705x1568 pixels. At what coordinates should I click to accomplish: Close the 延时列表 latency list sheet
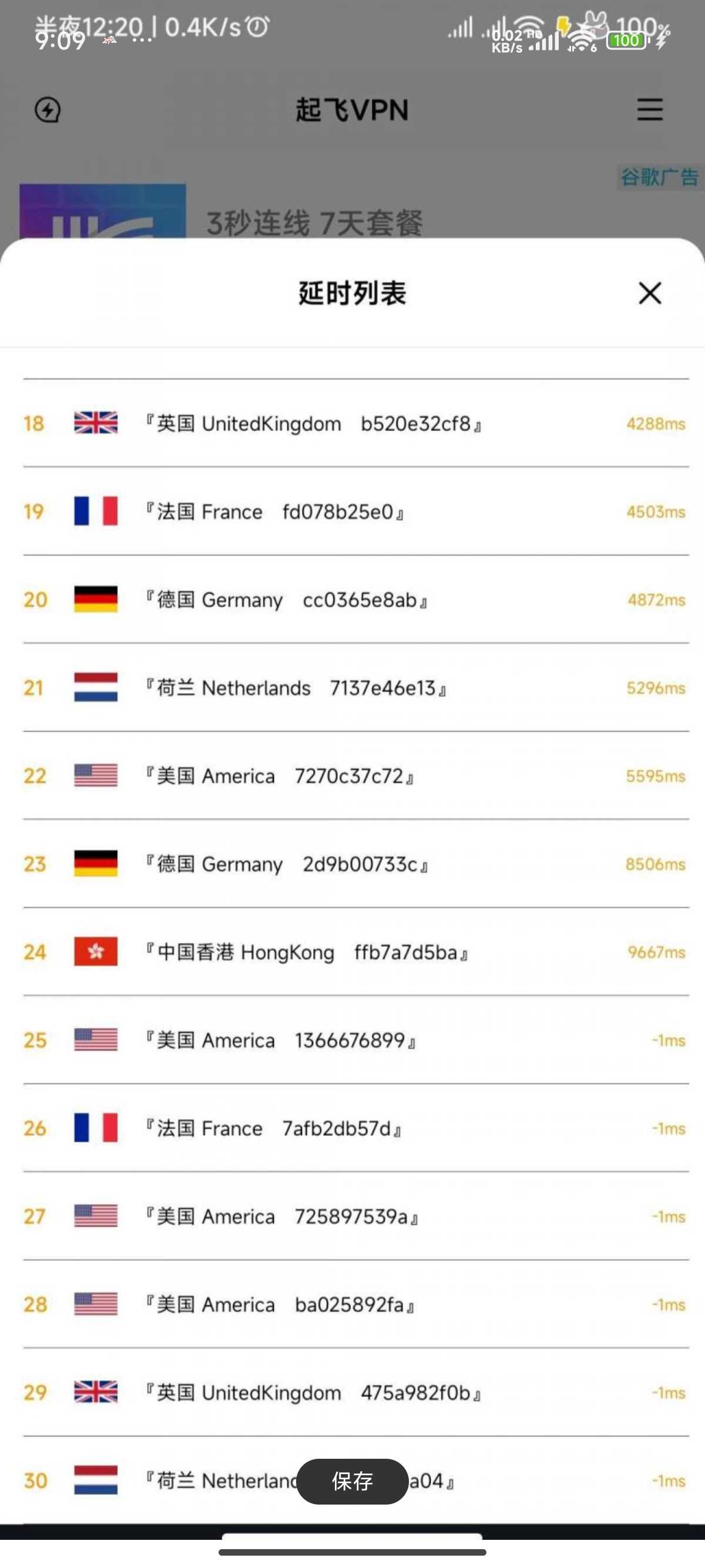click(x=650, y=293)
